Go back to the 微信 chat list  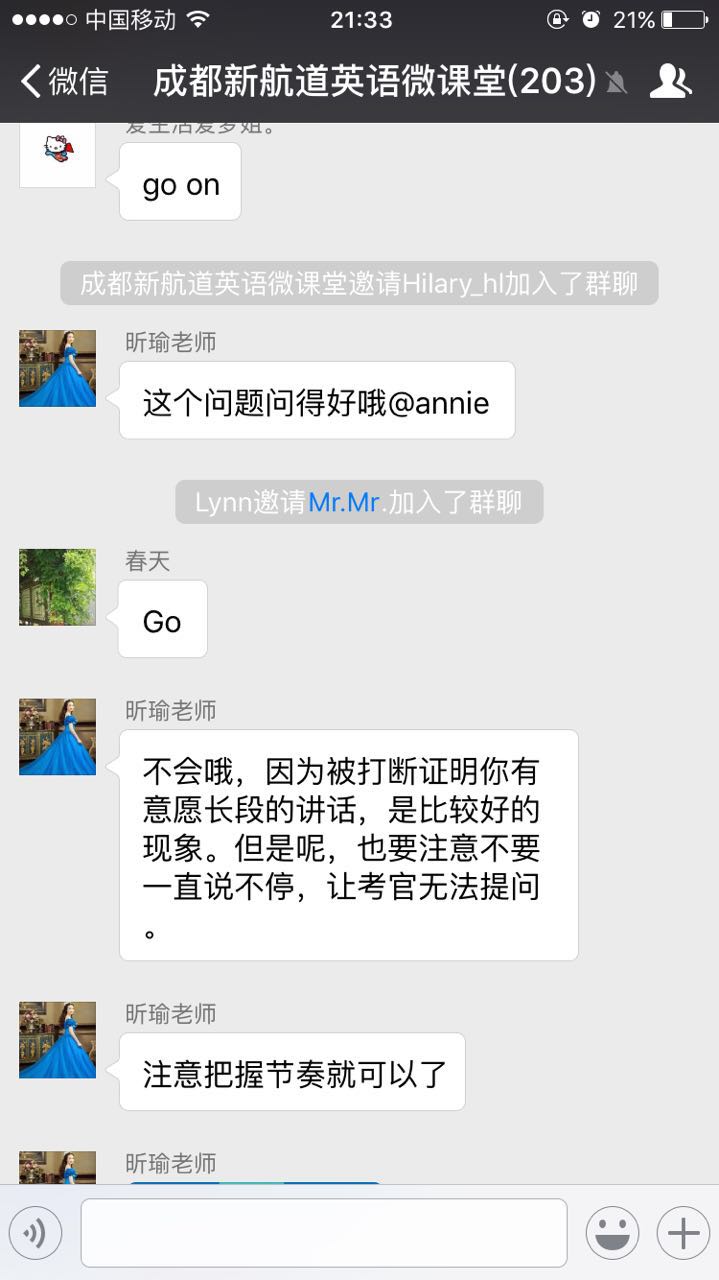coord(64,81)
